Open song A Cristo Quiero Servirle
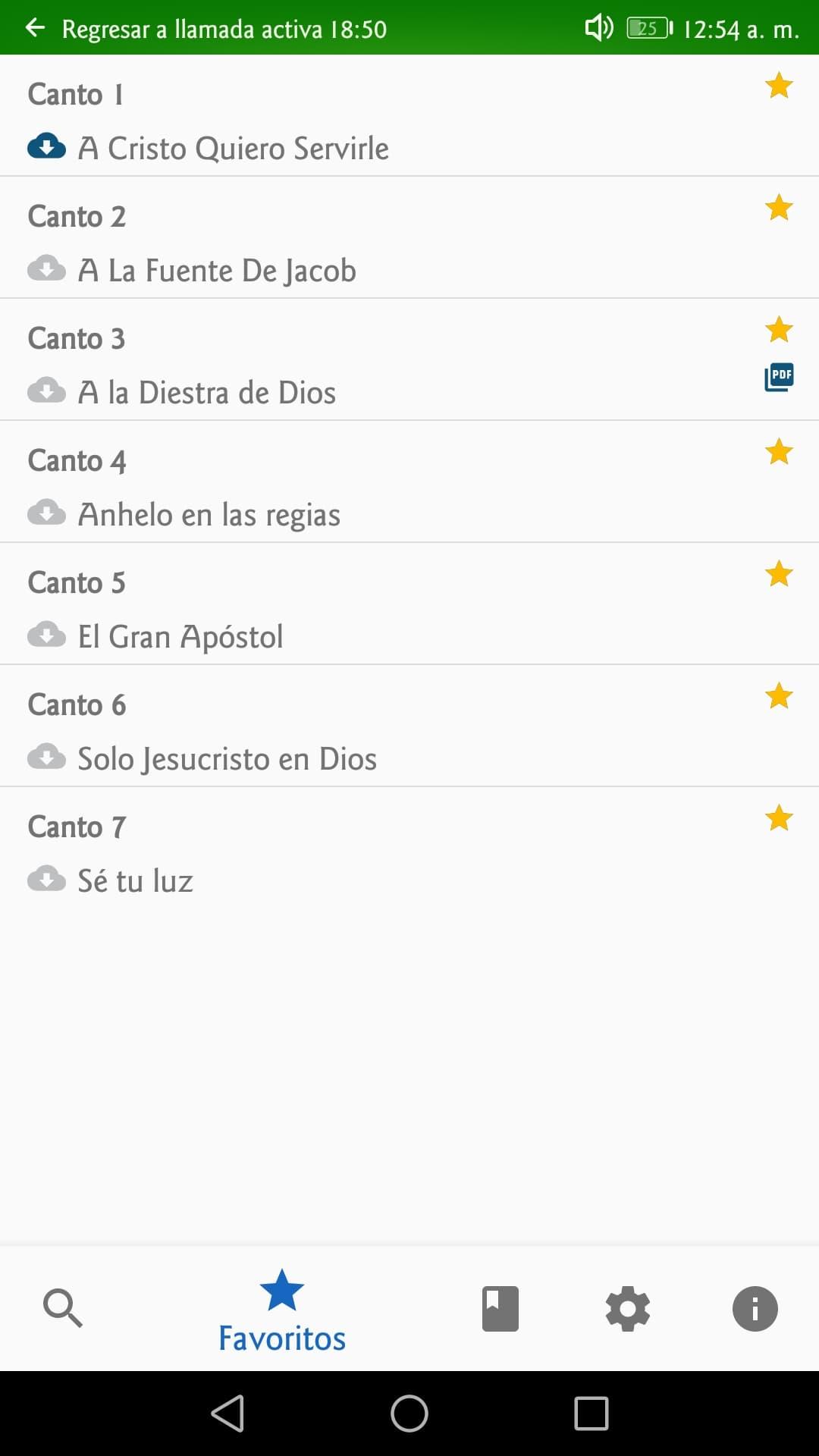 click(234, 149)
